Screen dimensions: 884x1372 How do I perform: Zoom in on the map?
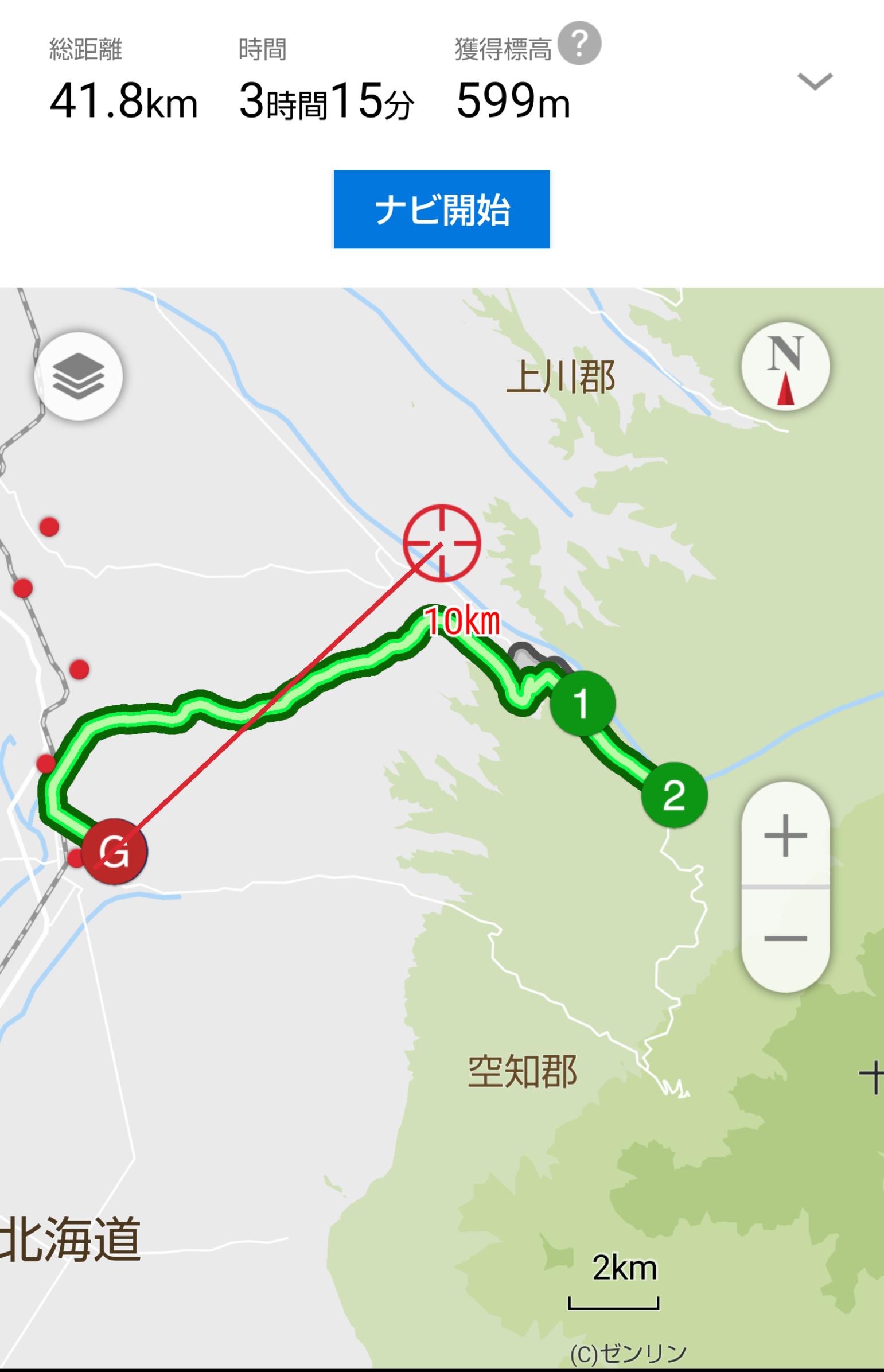(x=785, y=835)
